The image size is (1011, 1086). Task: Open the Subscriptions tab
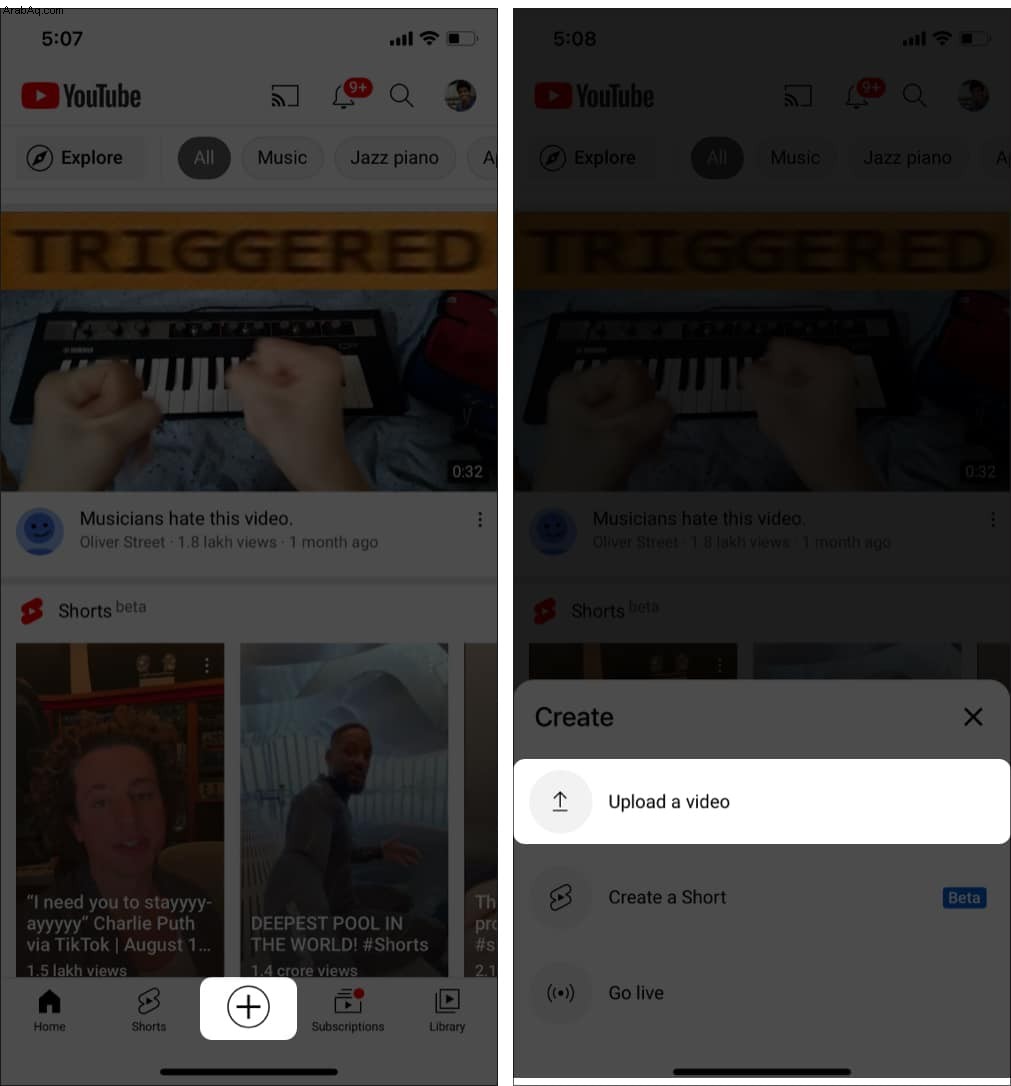pyautogui.click(x=347, y=1010)
